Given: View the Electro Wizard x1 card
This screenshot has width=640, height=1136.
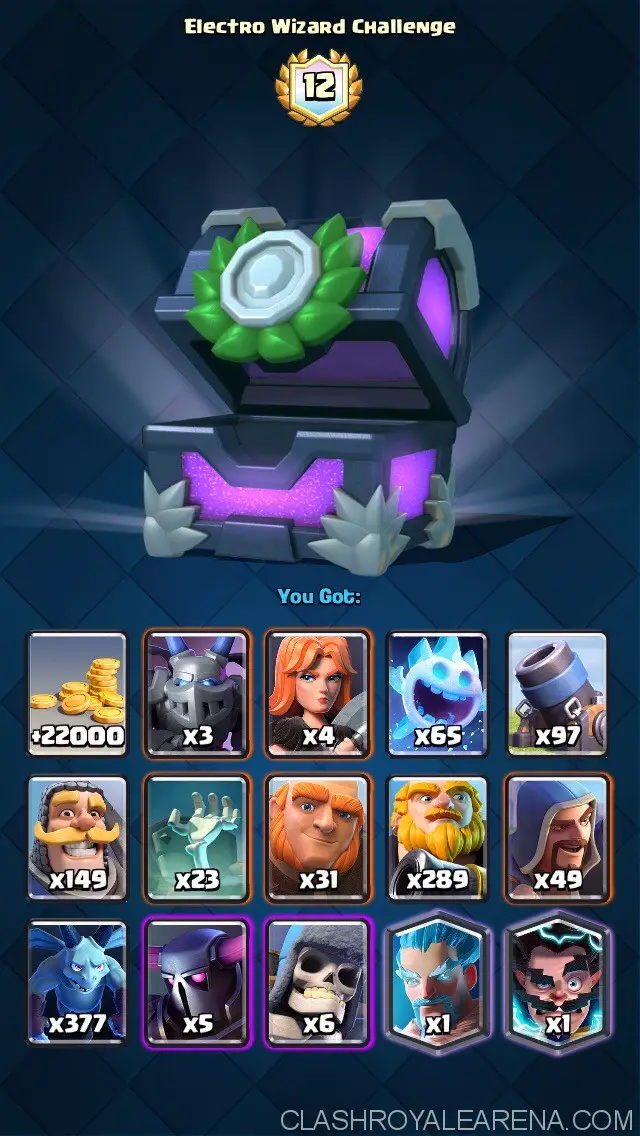Looking at the screenshot, I should pyautogui.click(x=558, y=981).
